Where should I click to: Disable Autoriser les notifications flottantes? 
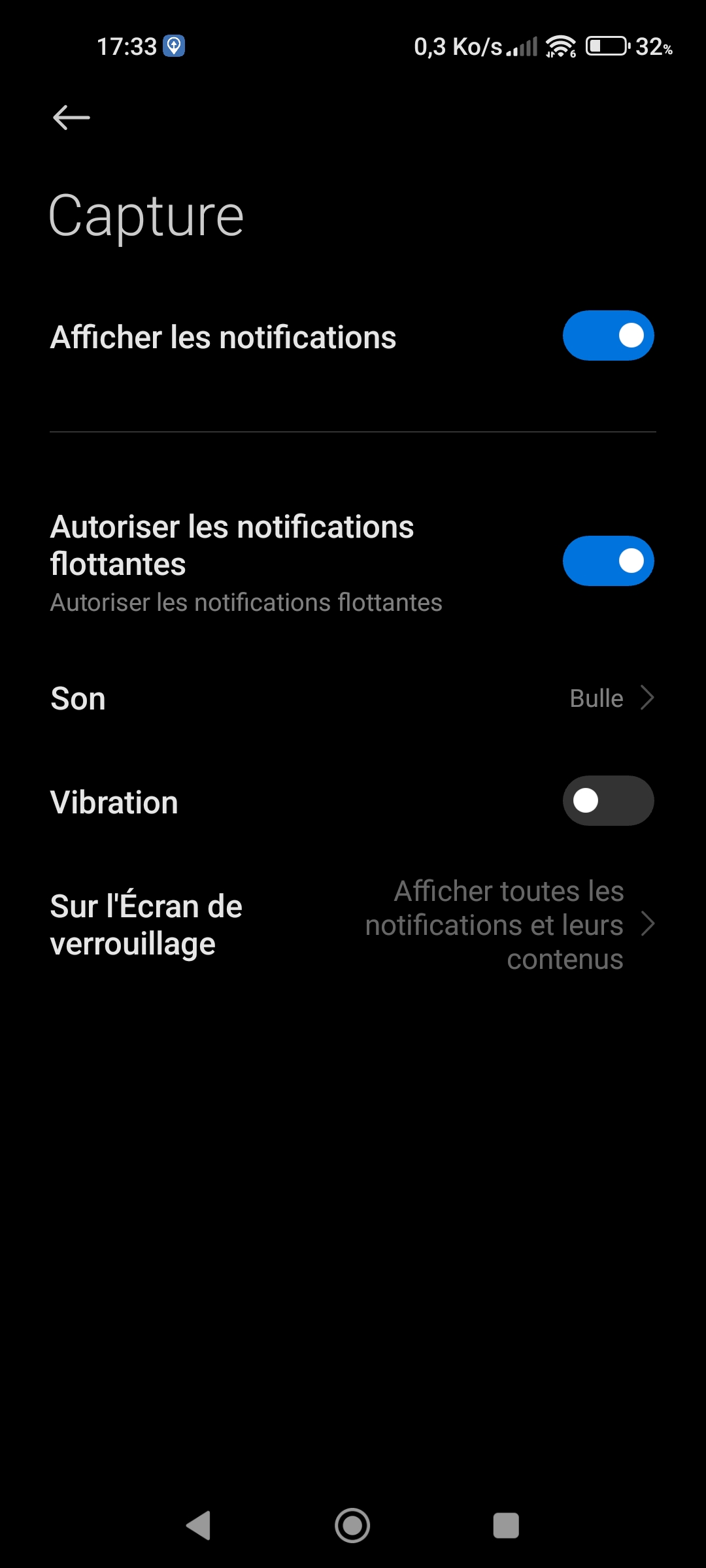pos(608,561)
